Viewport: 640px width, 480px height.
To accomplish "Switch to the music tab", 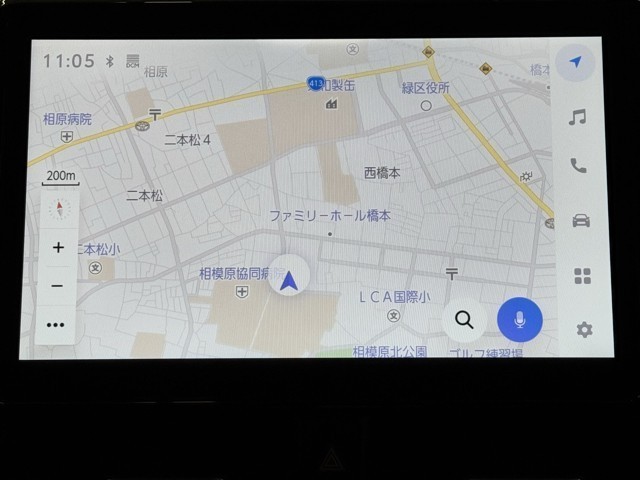I will (x=577, y=117).
